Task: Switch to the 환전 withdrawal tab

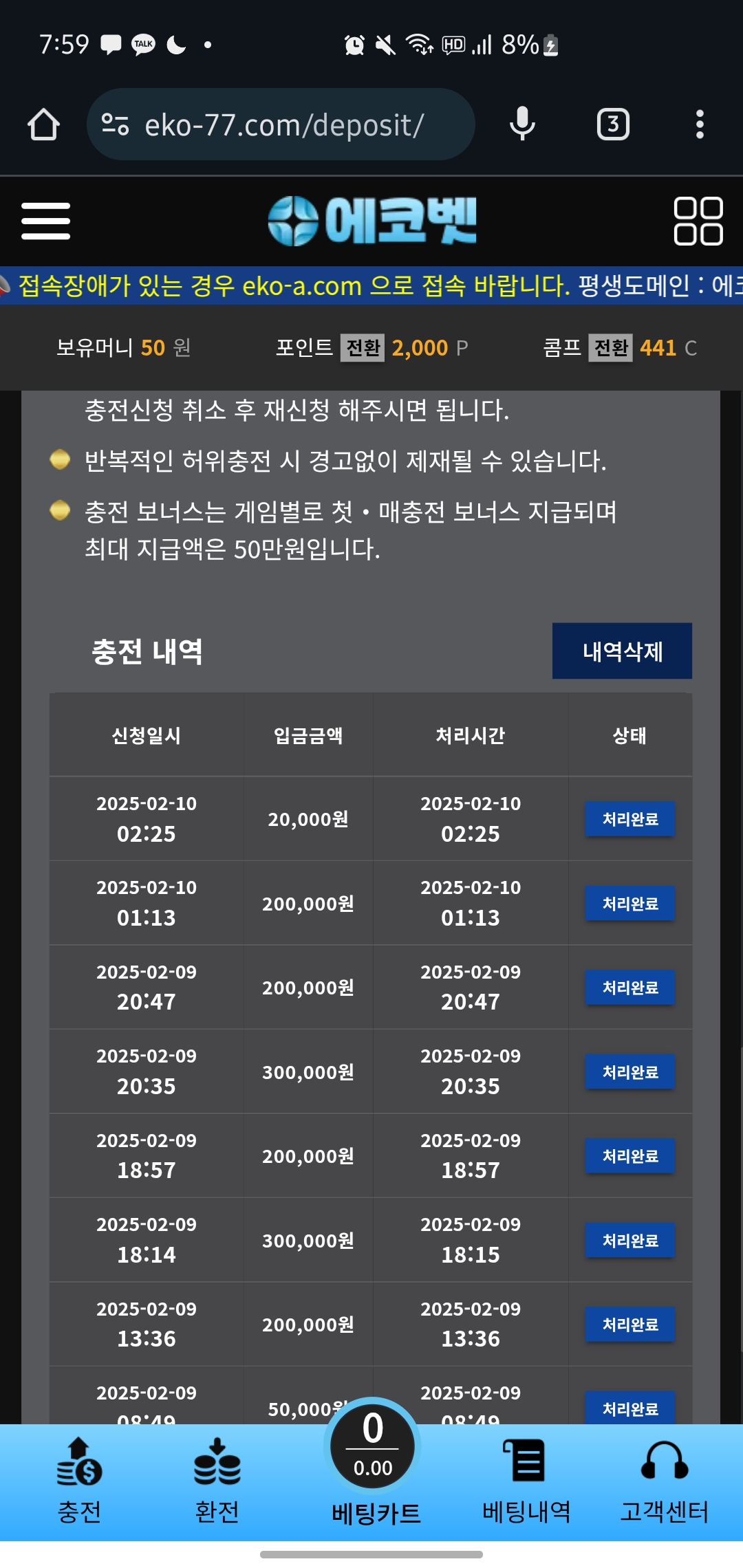Action: coord(217,1483)
